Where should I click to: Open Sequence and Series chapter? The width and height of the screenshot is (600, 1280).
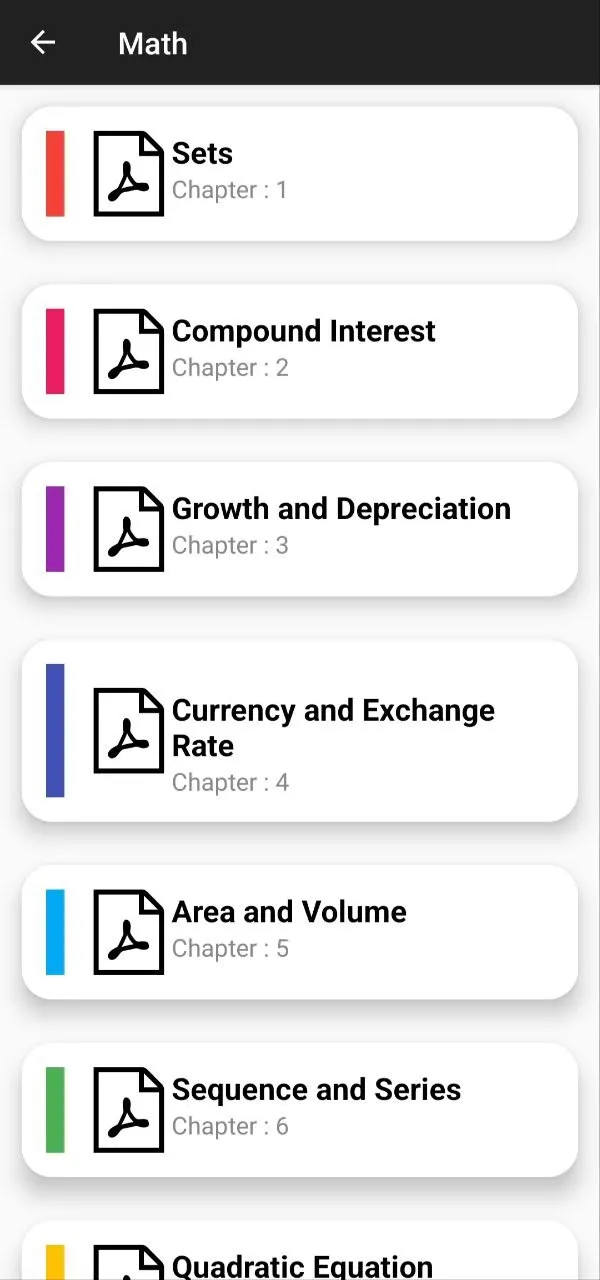click(x=300, y=1110)
